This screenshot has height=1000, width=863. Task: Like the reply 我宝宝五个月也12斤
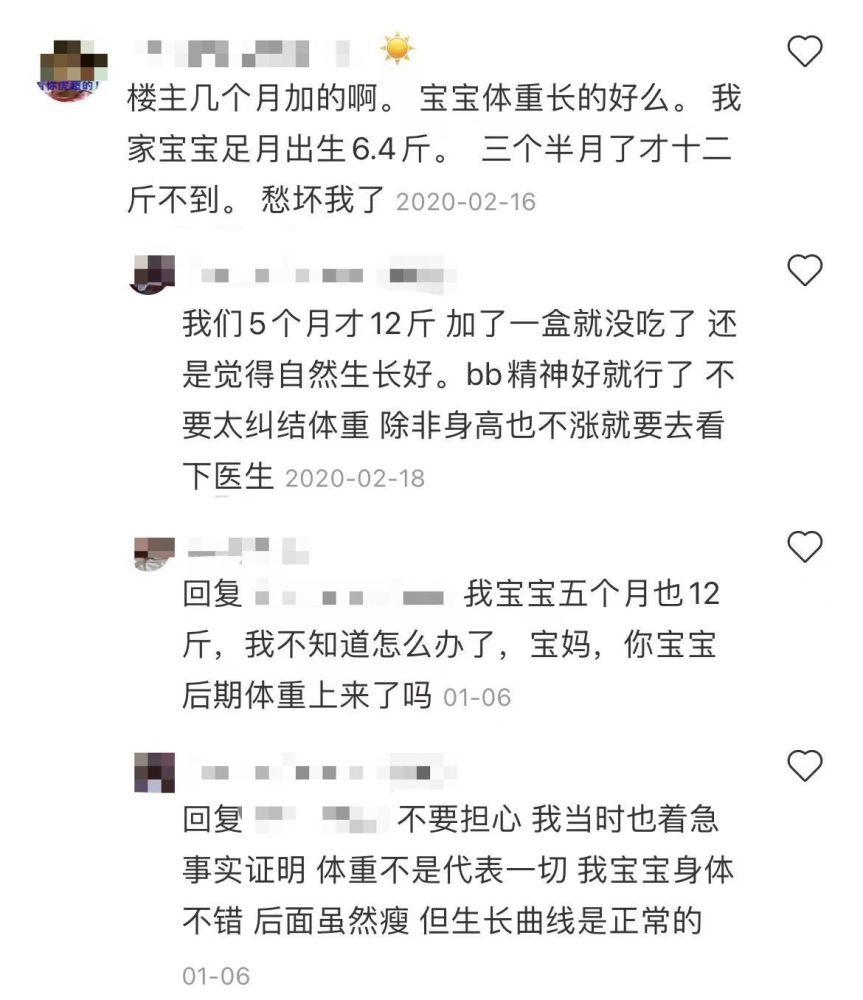tap(805, 546)
